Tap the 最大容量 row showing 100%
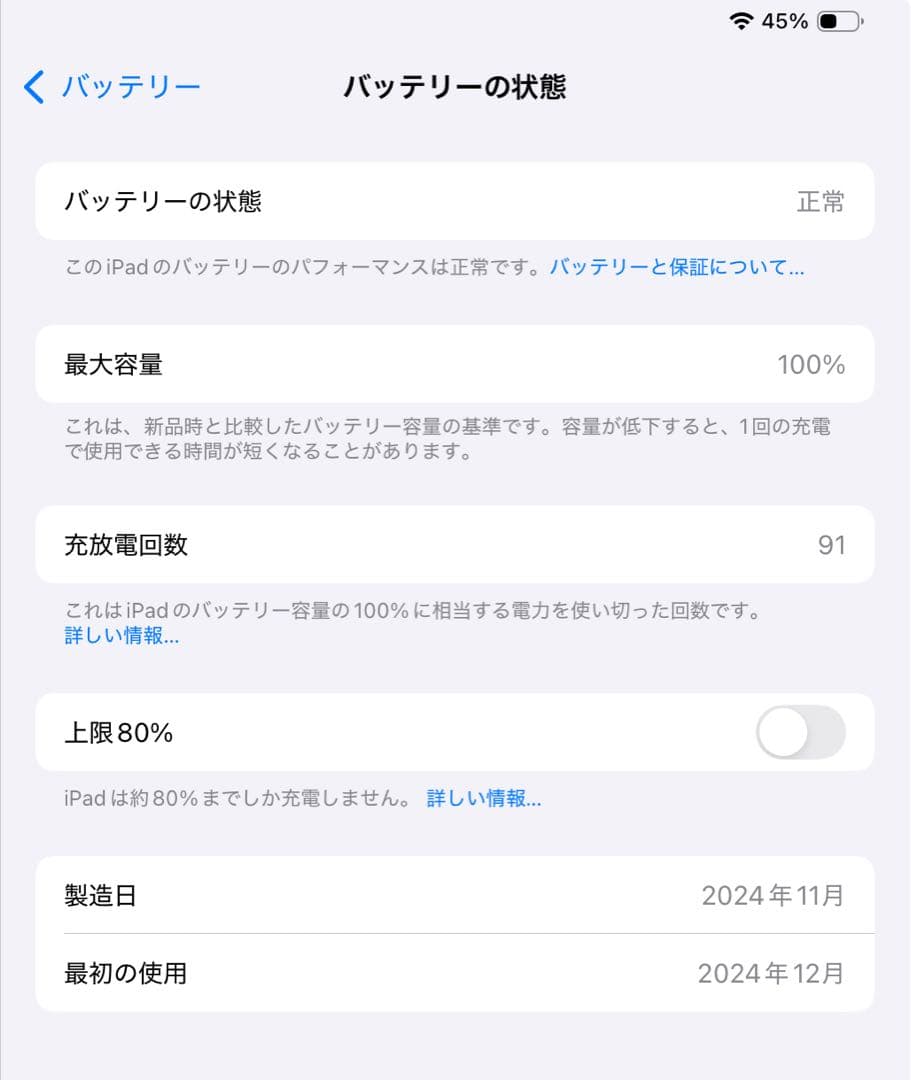The height and width of the screenshot is (1080, 911). tap(455, 364)
